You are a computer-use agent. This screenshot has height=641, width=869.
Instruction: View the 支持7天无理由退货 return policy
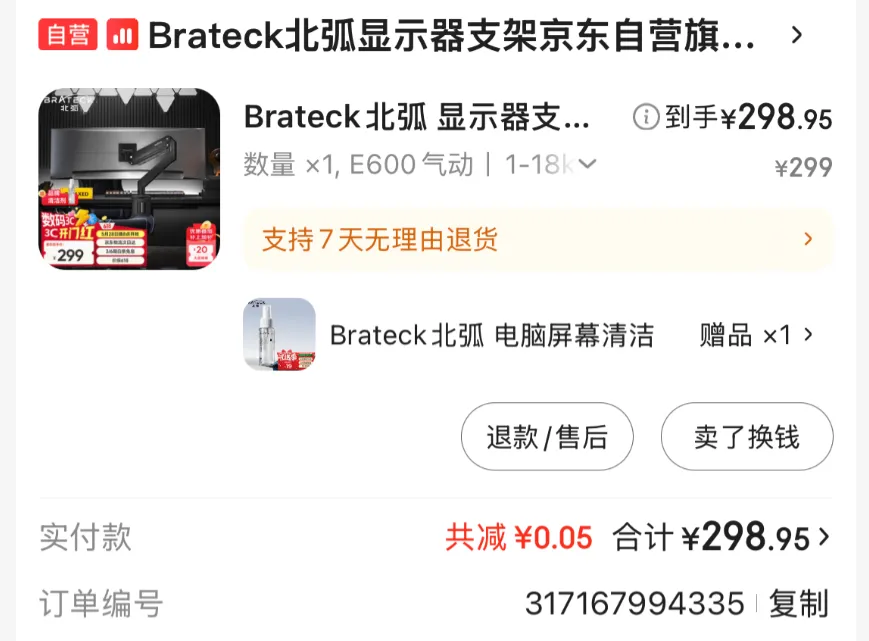point(538,240)
